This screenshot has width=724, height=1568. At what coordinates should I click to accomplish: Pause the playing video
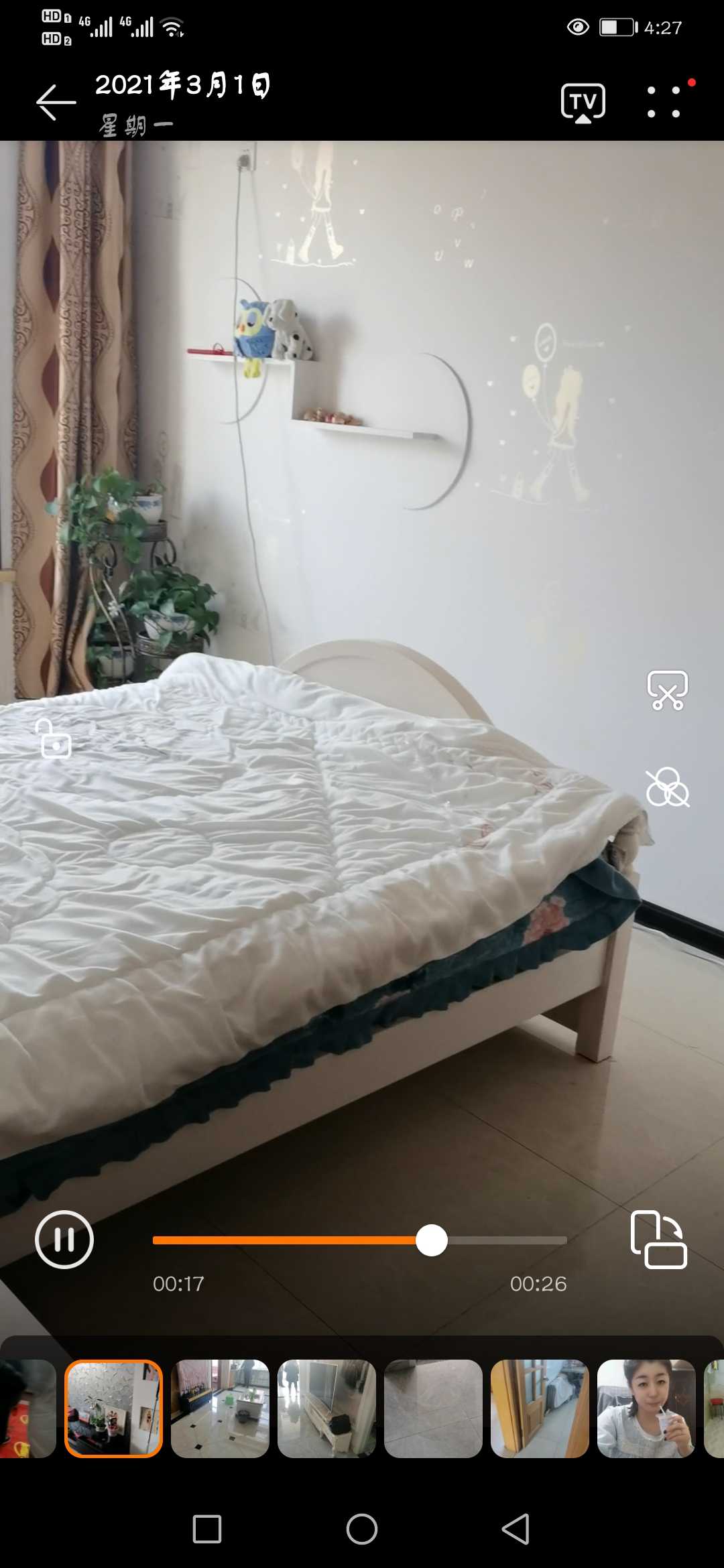pos(64,1240)
